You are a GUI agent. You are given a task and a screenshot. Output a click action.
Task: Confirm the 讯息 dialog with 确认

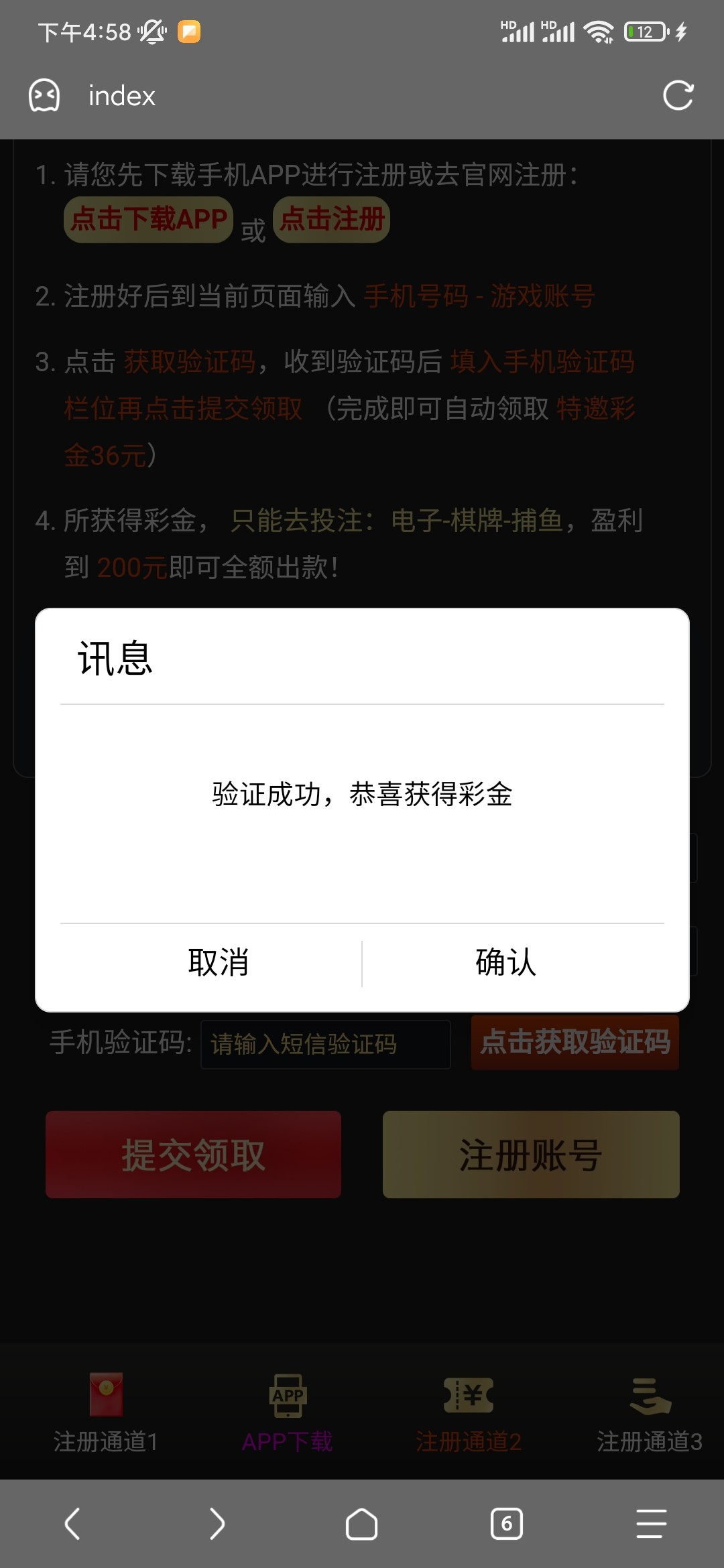click(x=506, y=963)
